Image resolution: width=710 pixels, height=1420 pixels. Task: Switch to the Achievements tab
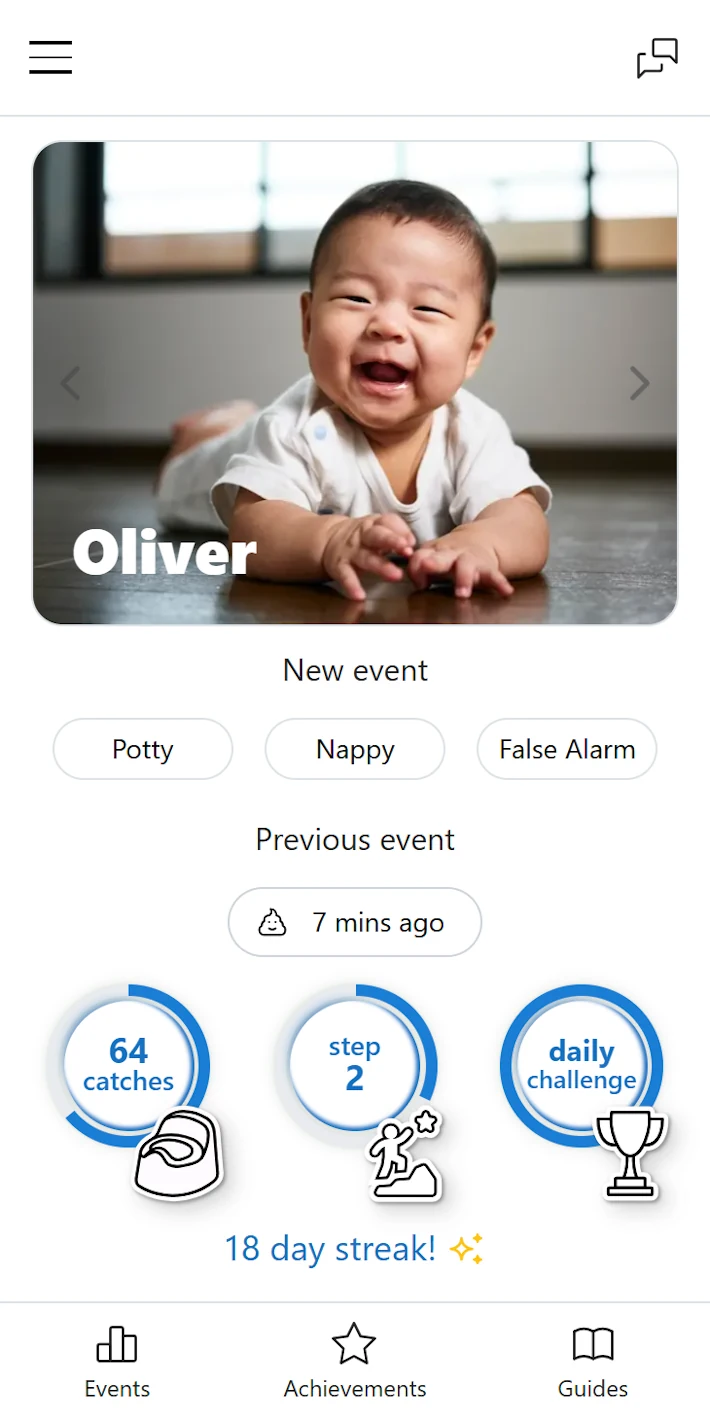(x=355, y=1361)
